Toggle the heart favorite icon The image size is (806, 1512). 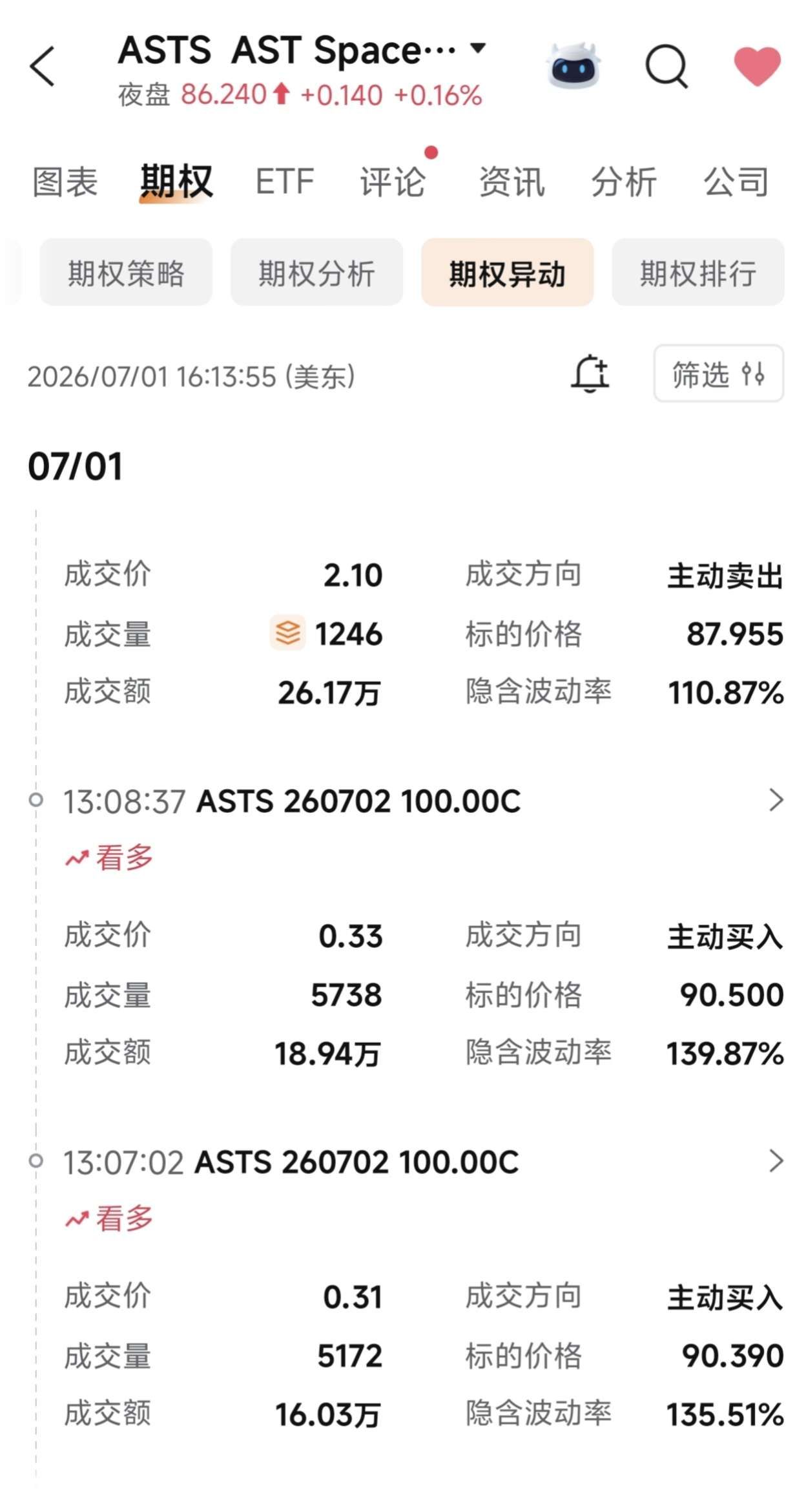tap(758, 66)
